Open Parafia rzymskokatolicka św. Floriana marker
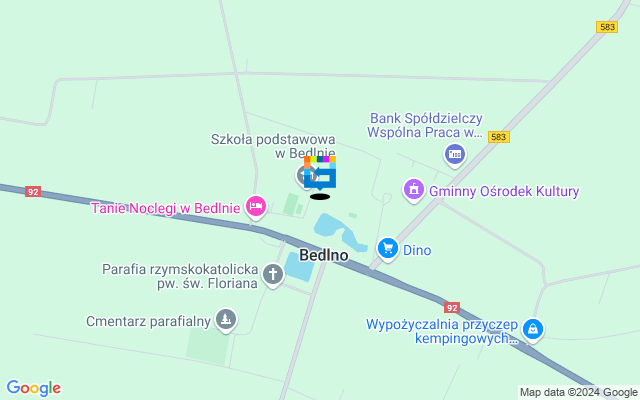 coord(272,274)
